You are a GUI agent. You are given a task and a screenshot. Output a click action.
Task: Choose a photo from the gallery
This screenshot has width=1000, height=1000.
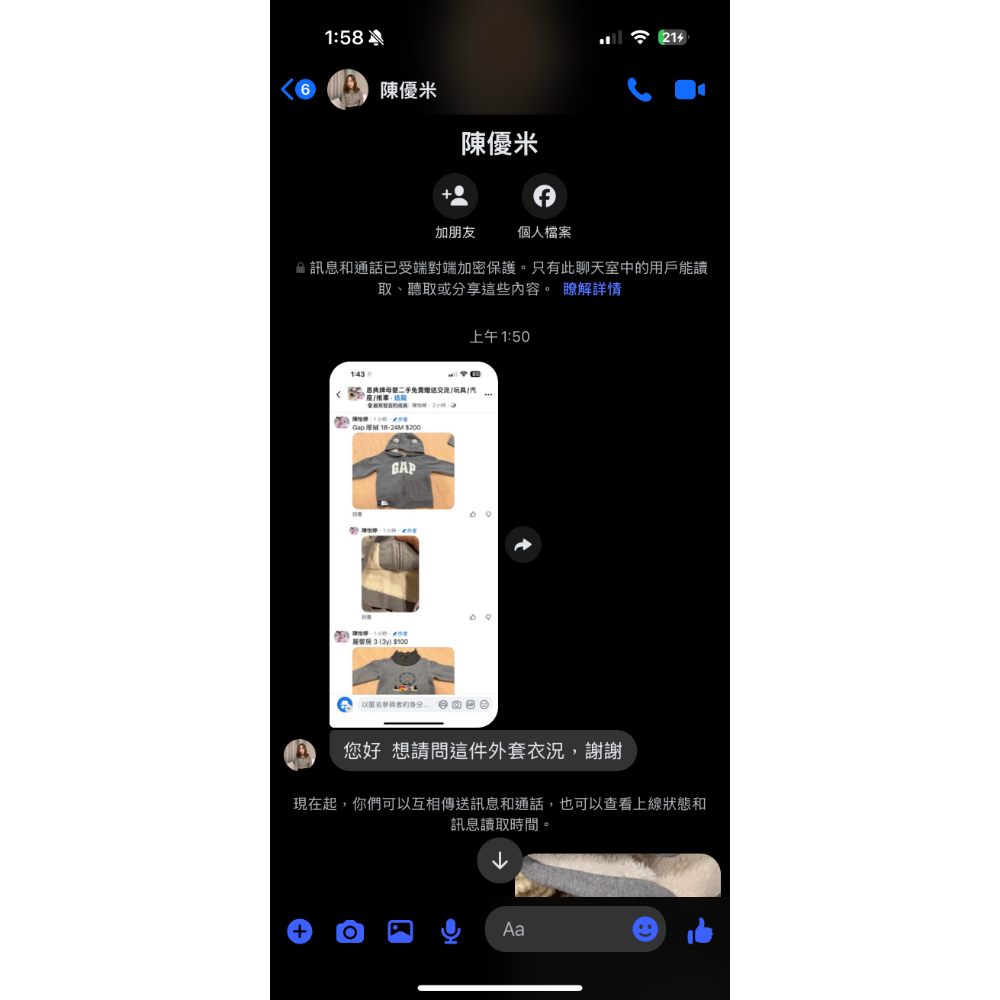[400, 931]
